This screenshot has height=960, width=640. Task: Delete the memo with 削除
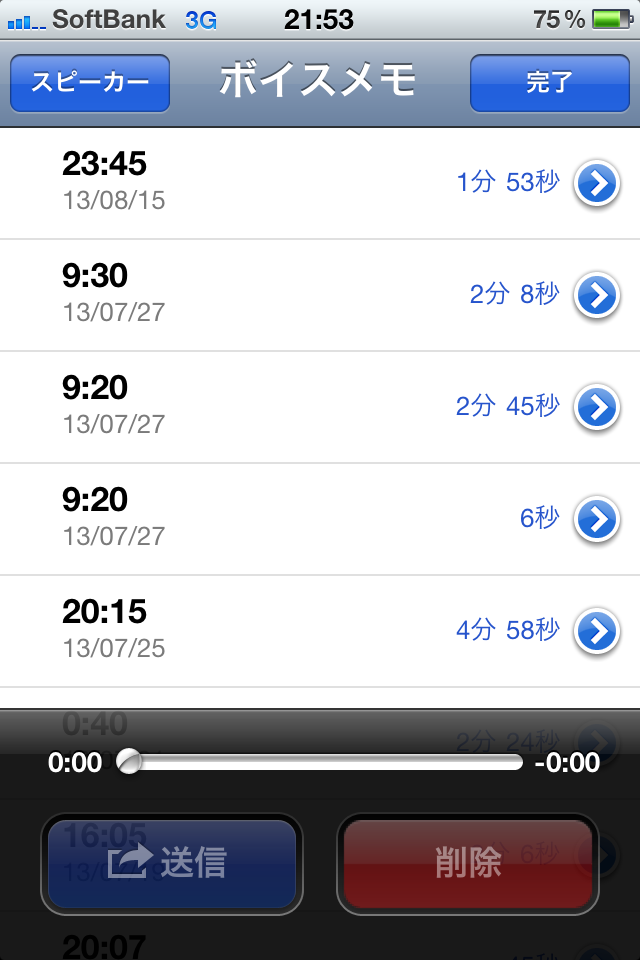point(468,864)
